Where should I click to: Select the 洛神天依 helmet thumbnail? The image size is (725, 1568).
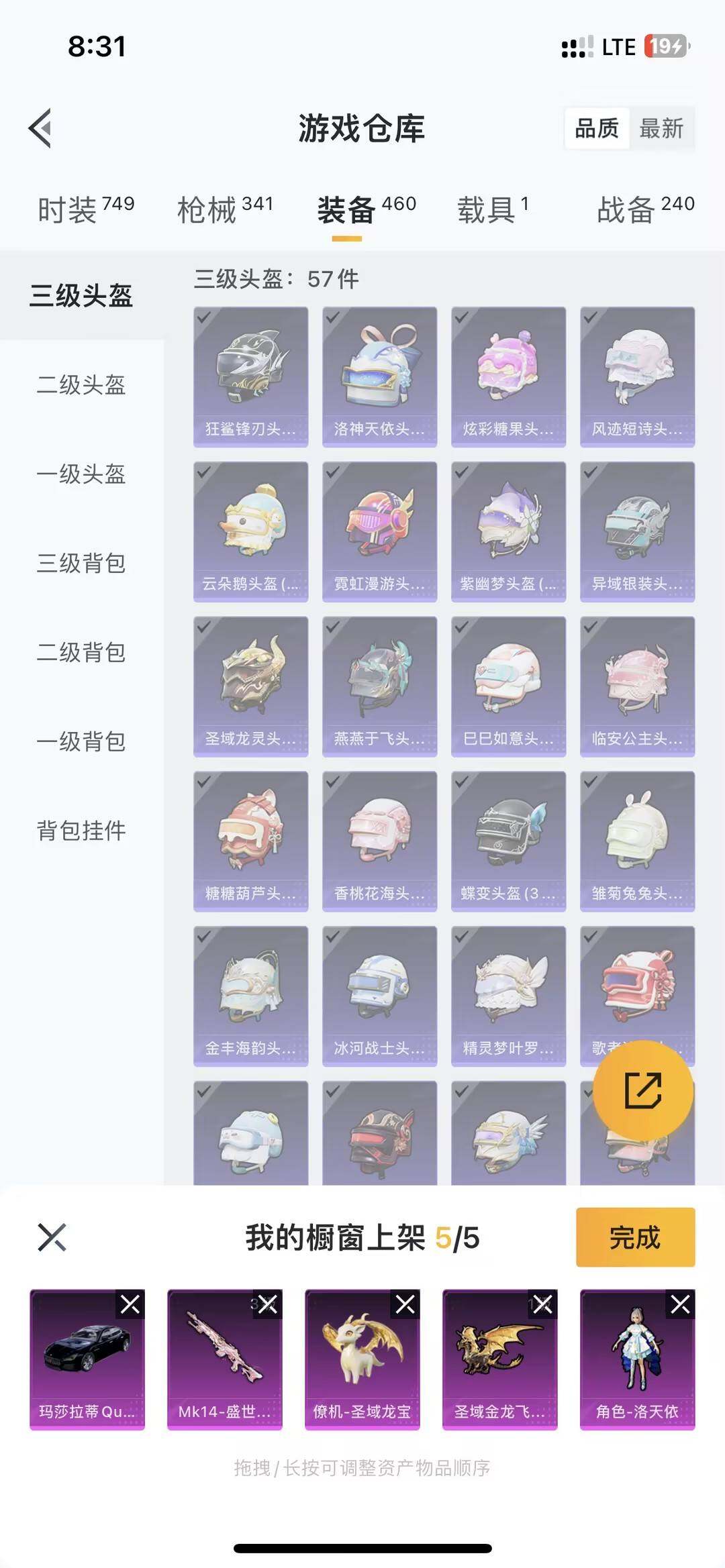pos(380,374)
